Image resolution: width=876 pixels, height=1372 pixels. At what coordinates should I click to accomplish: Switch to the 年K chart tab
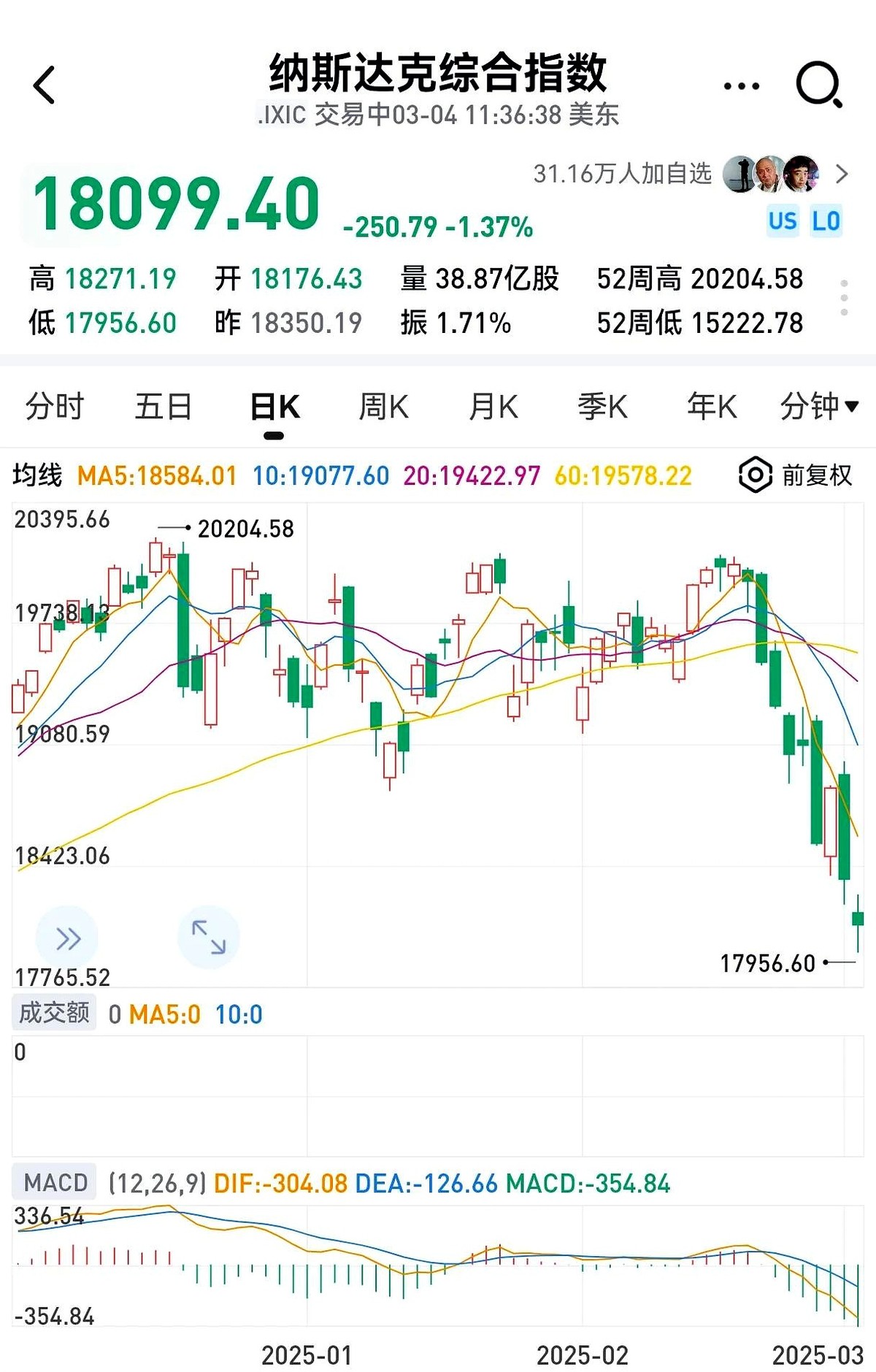(x=712, y=407)
